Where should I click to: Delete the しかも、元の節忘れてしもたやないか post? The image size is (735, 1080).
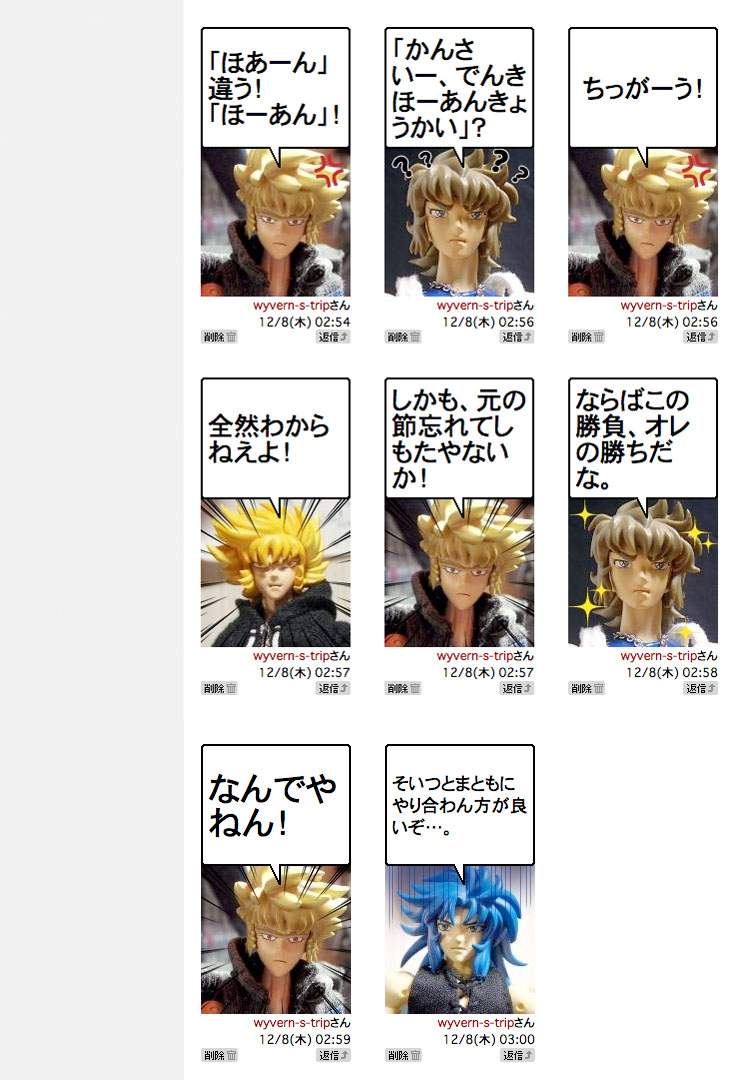[x=403, y=688]
